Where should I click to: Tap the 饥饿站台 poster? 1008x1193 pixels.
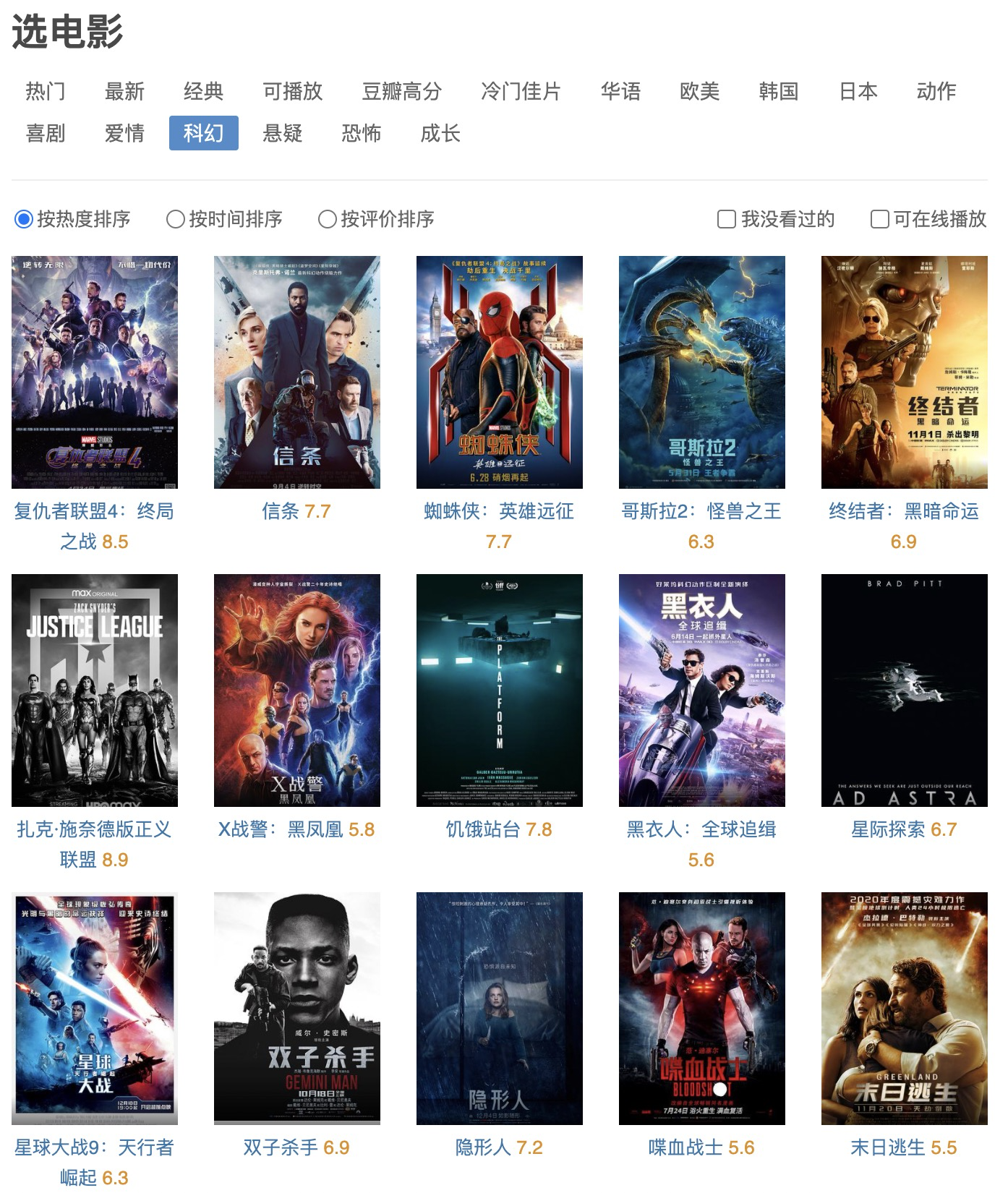point(499,690)
